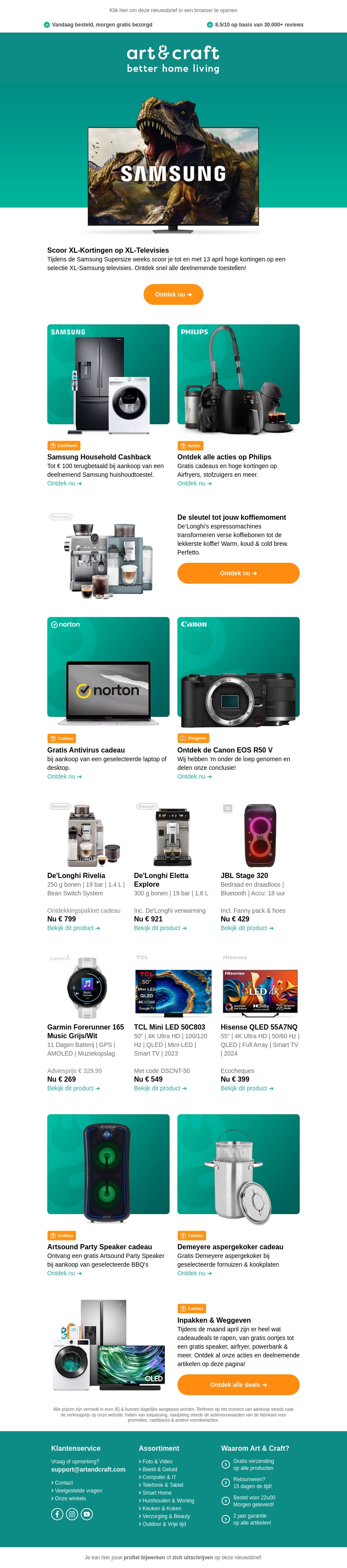Follow Ontdek nu link for Philips acties
The image size is (347, 1568).
coord(194,483)
